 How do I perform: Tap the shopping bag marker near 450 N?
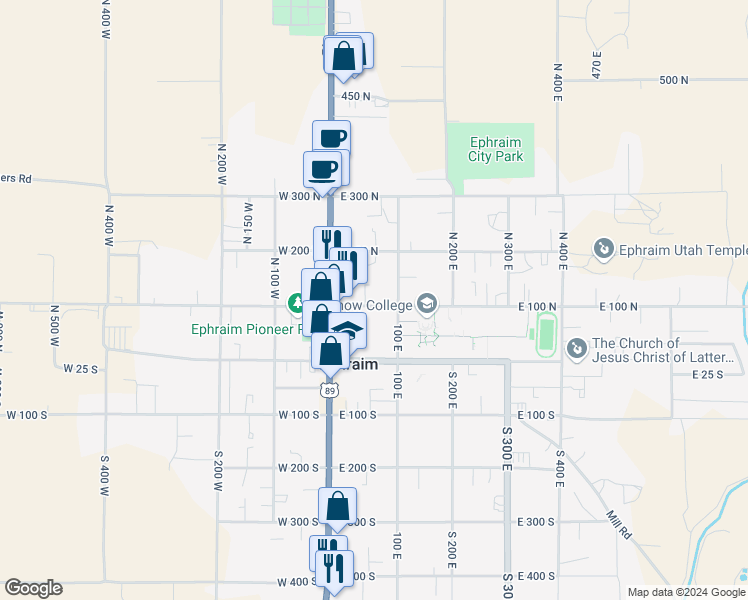pos(343,57)
